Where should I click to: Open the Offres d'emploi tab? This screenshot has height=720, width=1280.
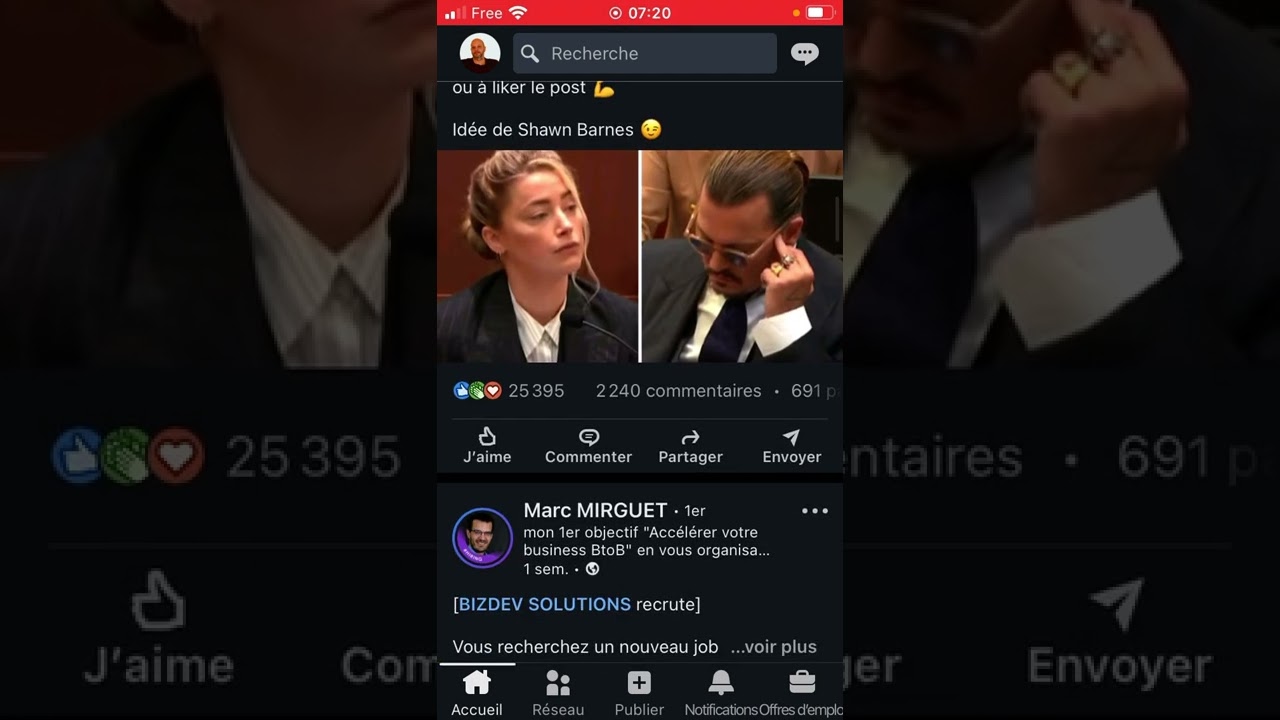pos(801,693)
